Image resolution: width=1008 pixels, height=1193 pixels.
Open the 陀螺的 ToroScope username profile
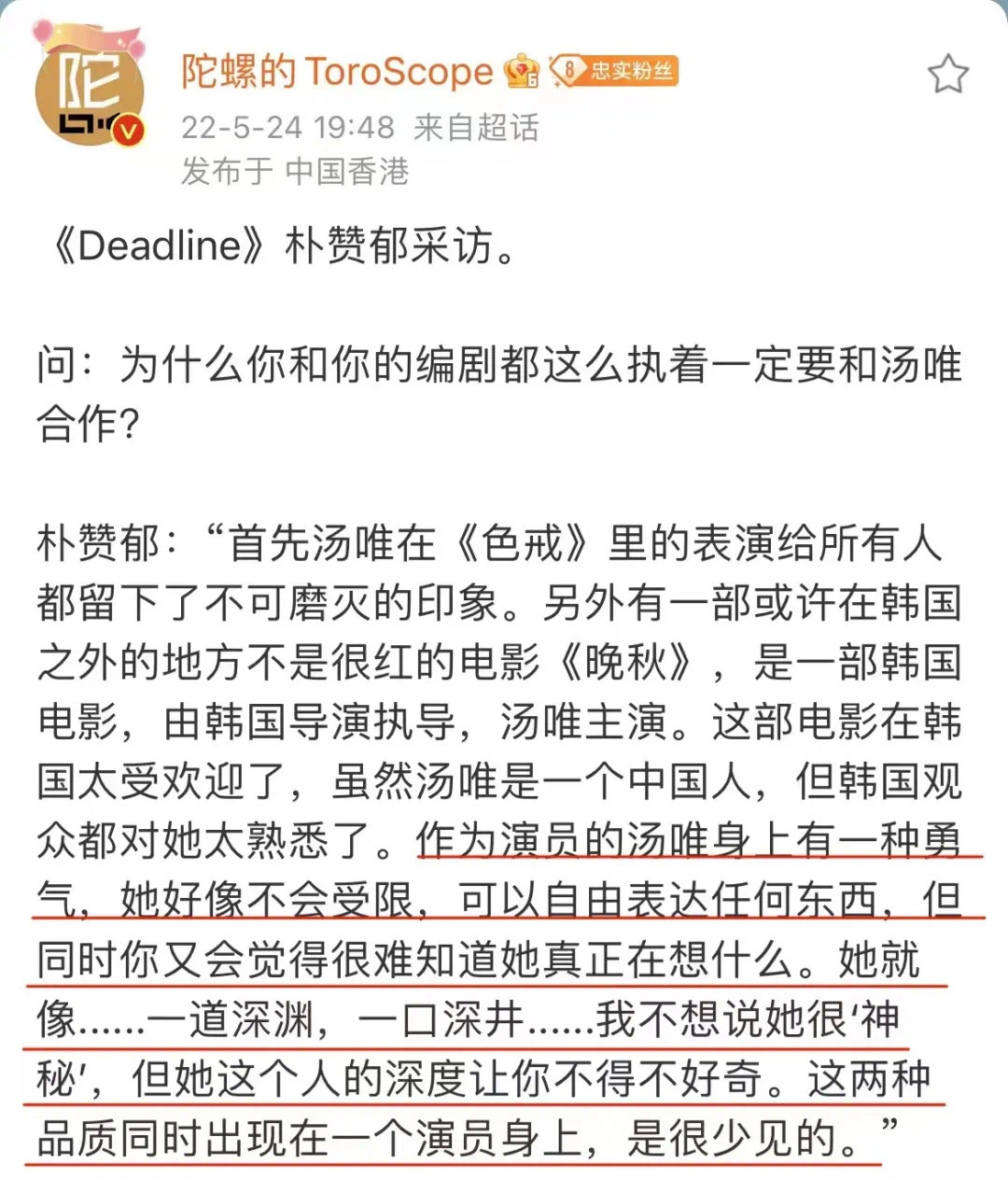[x=336, y=72]
